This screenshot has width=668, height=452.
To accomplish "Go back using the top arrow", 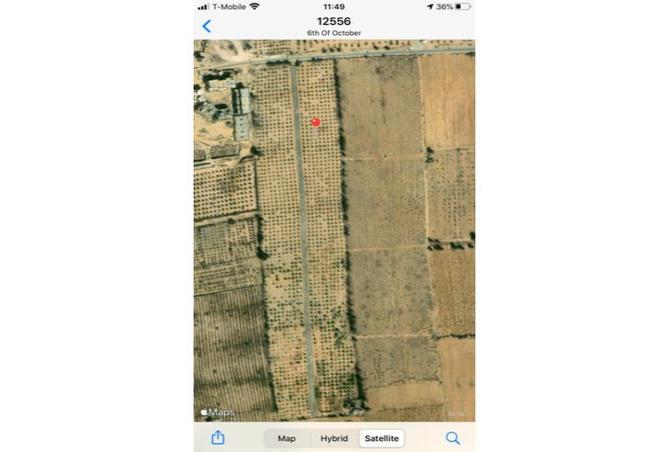I will coord(207,26).
